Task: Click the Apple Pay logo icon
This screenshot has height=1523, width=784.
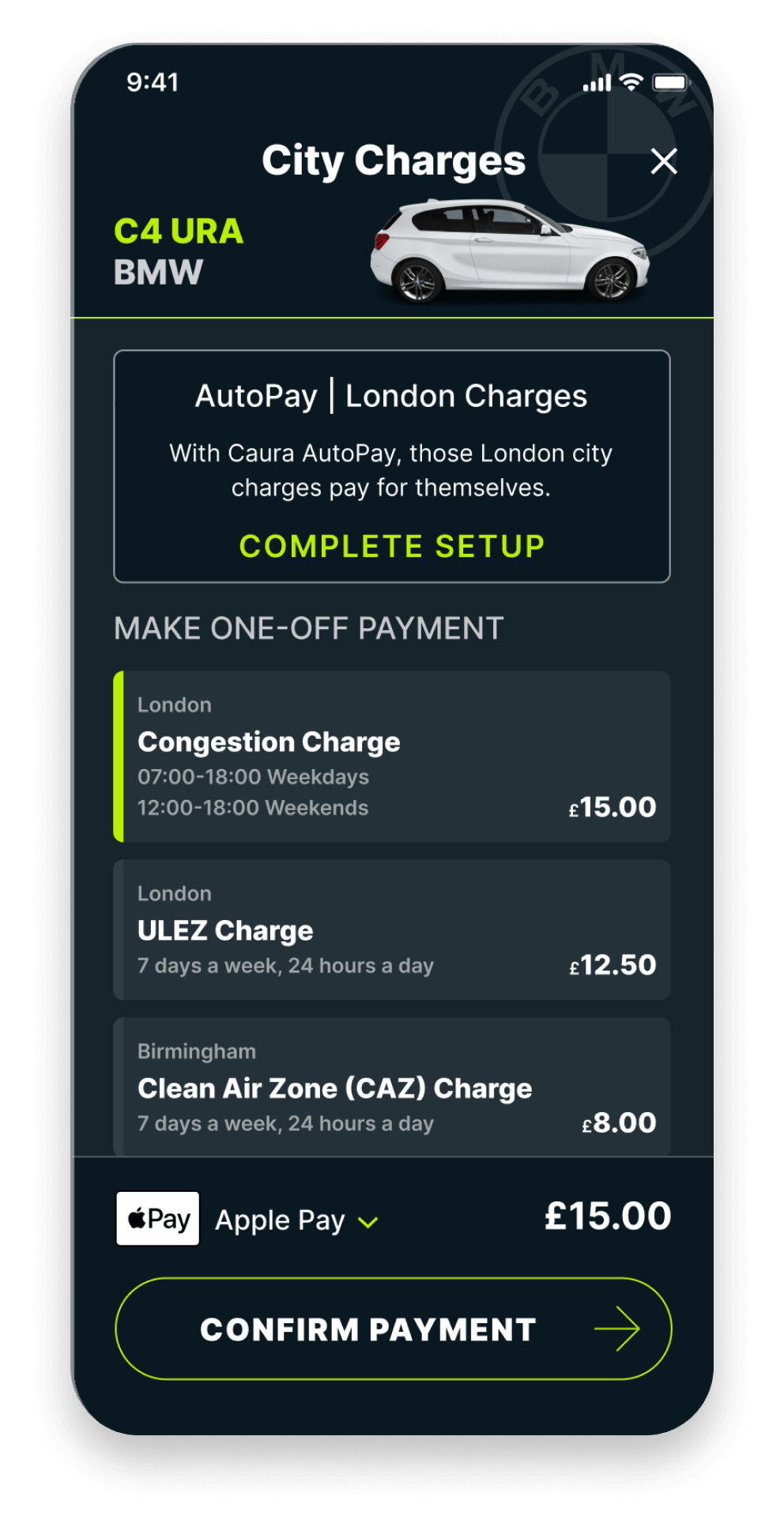Action: (x=157, y=1220)
